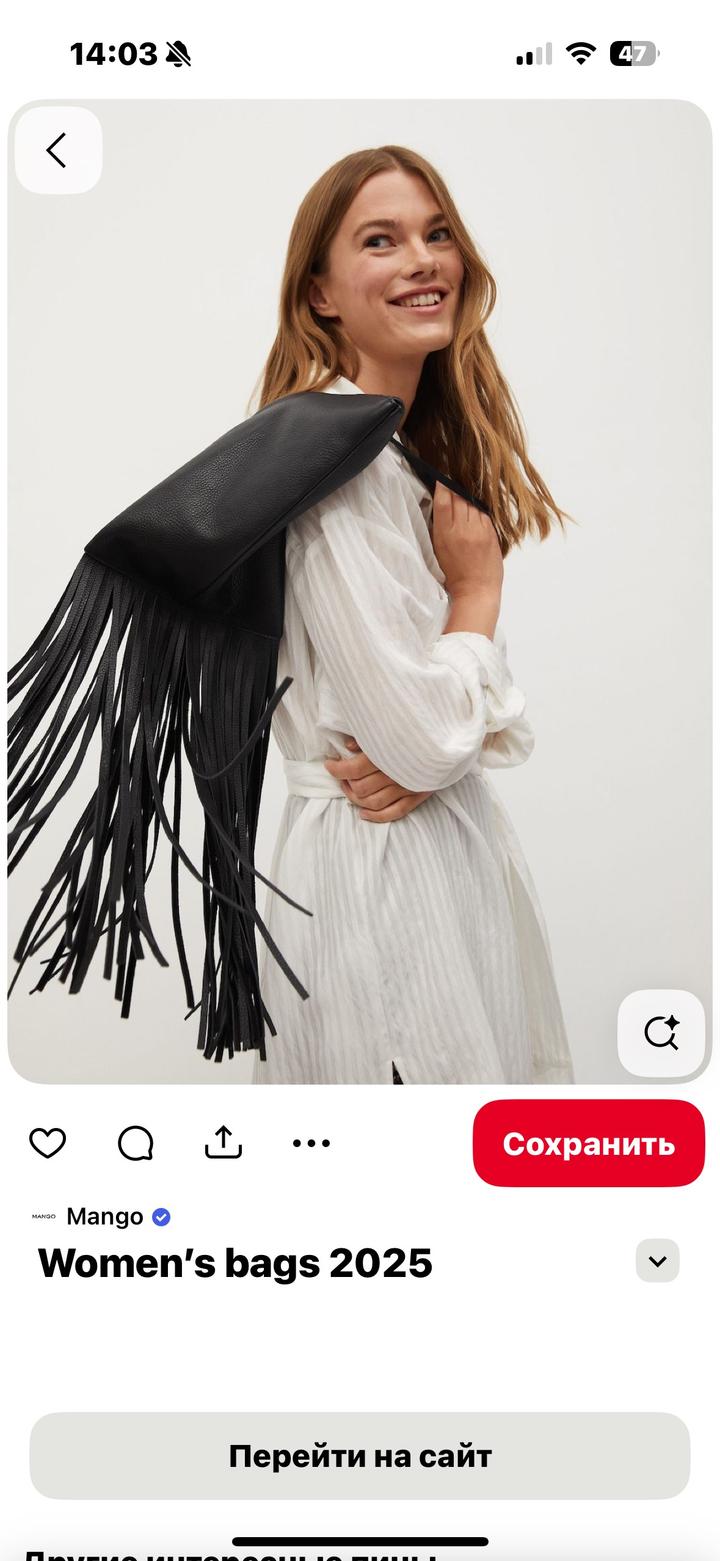Tap the red Сохранить button
Image resolution: width=720 pixels, height=1561 pixels.
(588, 1143)
